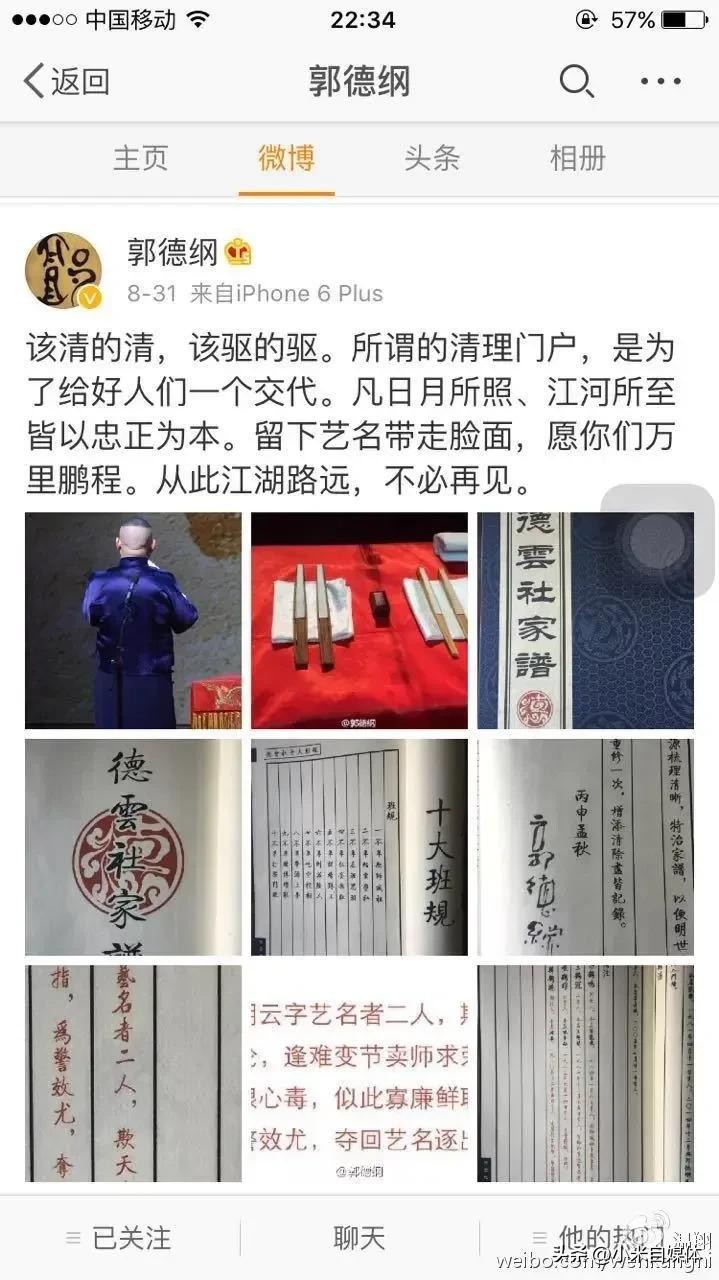Go back using 返回 button
Image resolution: width=719 pixels, height=1280 pixels.
pyautogui.click(x=66, y=81)
